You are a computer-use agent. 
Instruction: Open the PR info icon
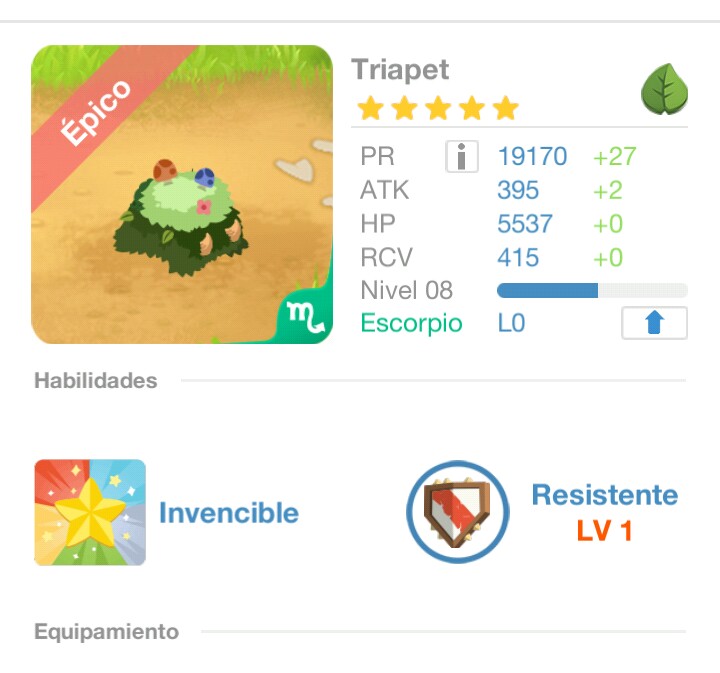click(461, 156)
